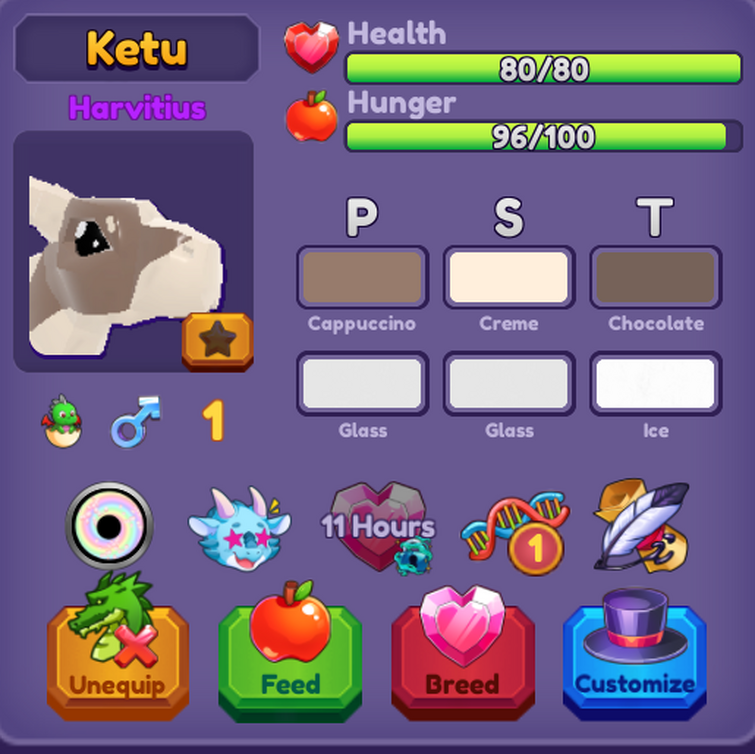Tap the blue dragon face icon
Viewport: 755px width, 754px height.
pos(239,528)
